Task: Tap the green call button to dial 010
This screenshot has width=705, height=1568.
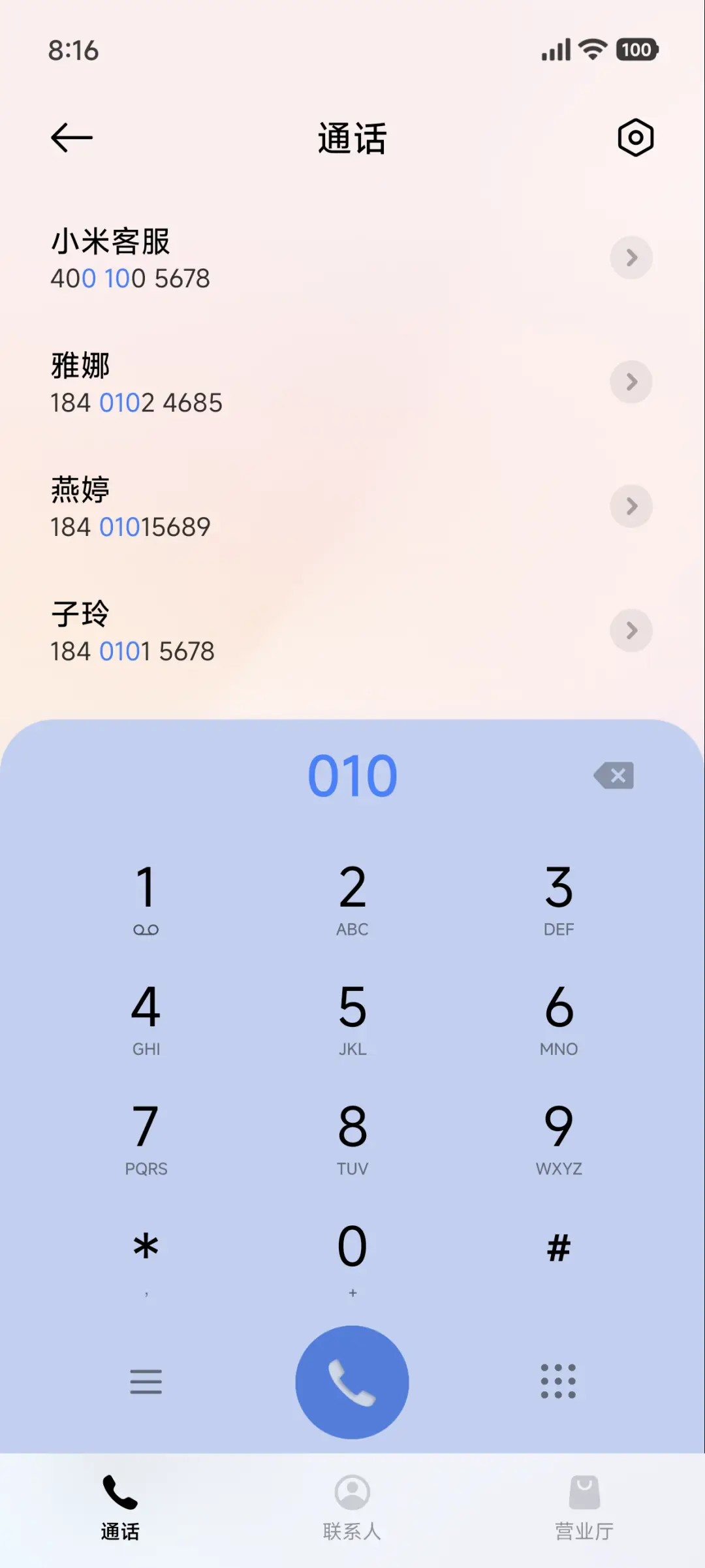Action: [352, 1382]
